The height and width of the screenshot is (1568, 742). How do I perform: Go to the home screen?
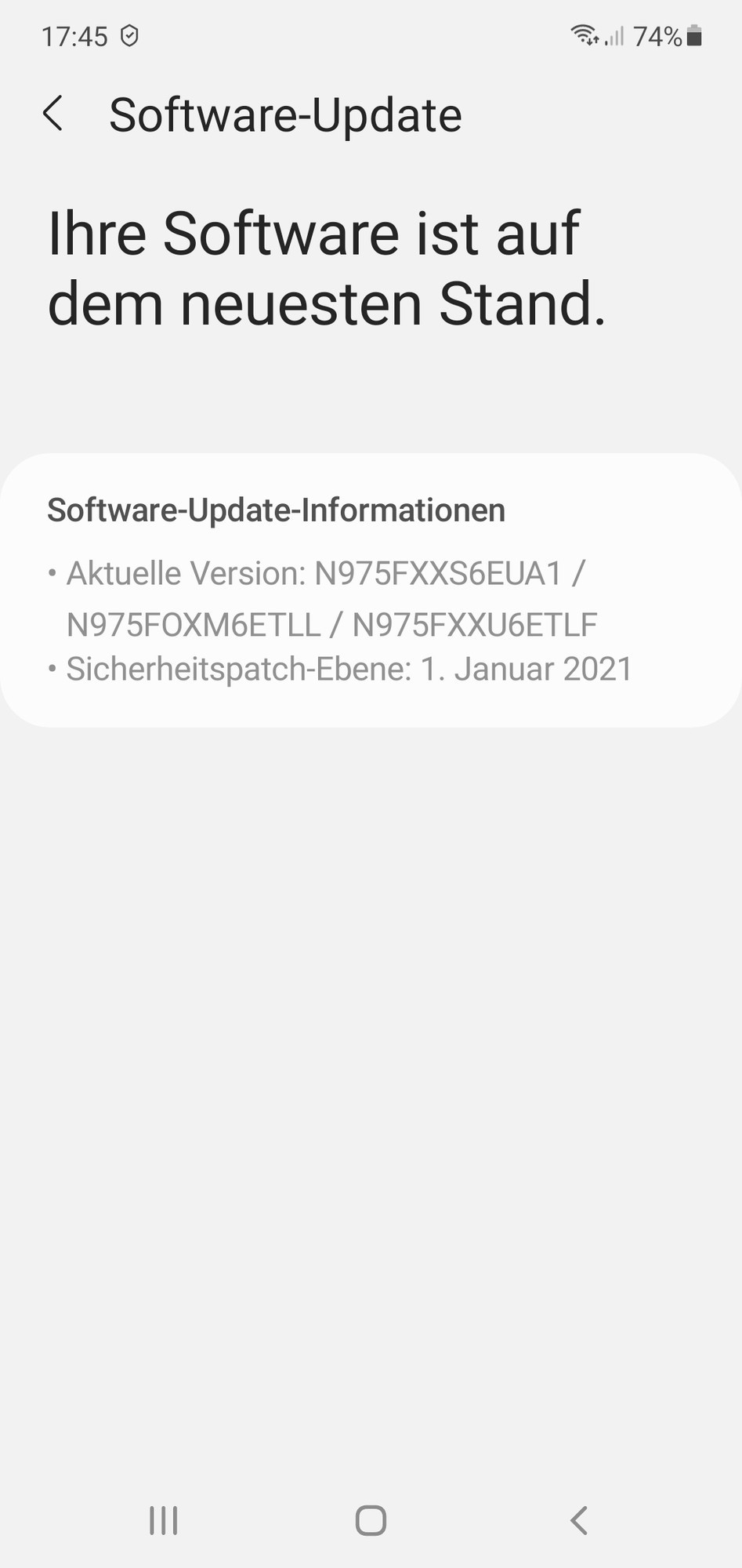tap(371, 1520)
